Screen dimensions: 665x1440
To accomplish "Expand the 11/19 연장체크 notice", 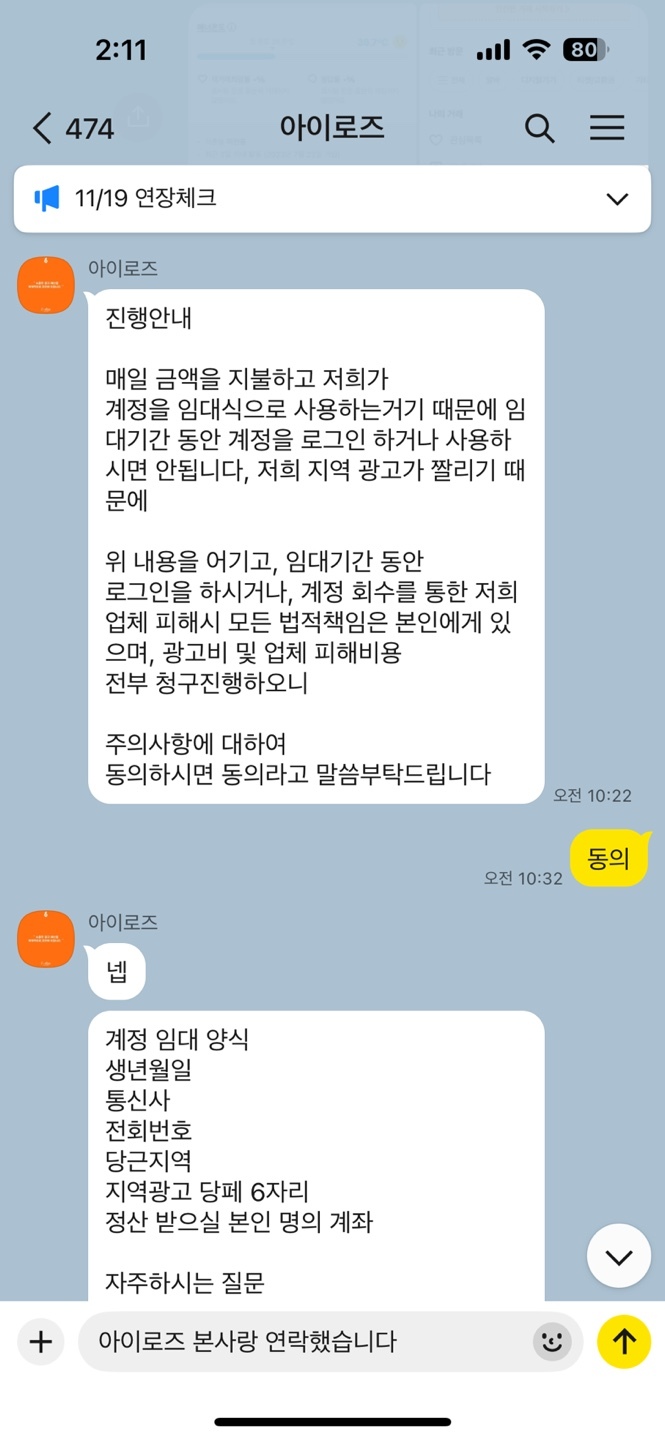I will pos(617,198).
